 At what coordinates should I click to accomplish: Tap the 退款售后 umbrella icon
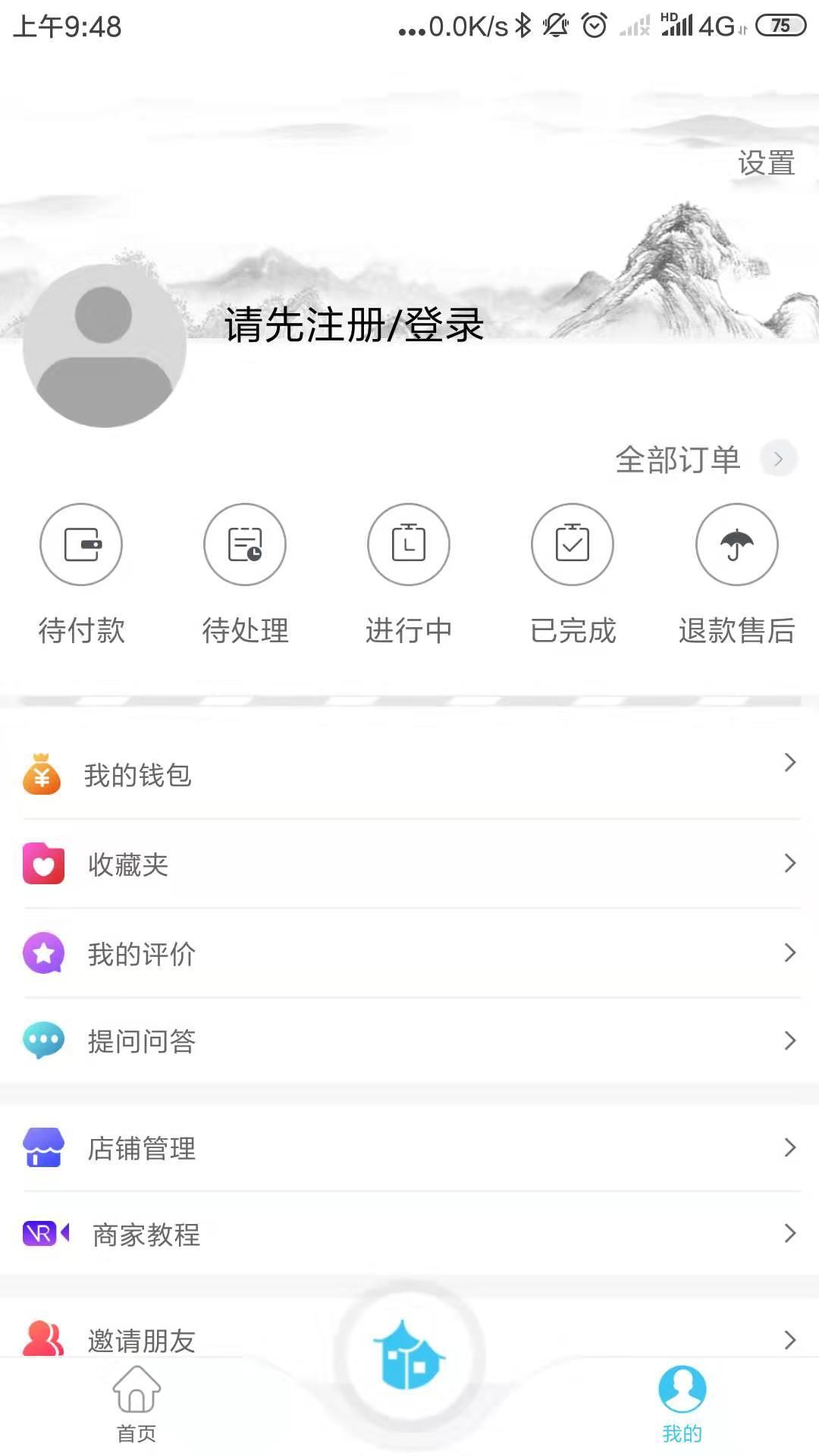point(736,544)
